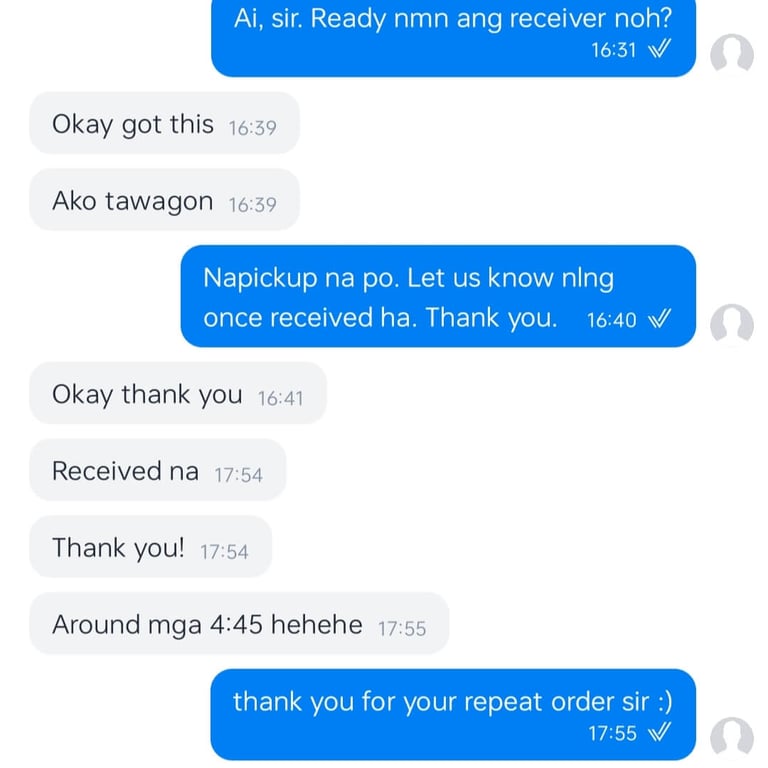Open sender avatar beside 'repeat order sir' message
The image size is (768, 768).
point(731,737)
